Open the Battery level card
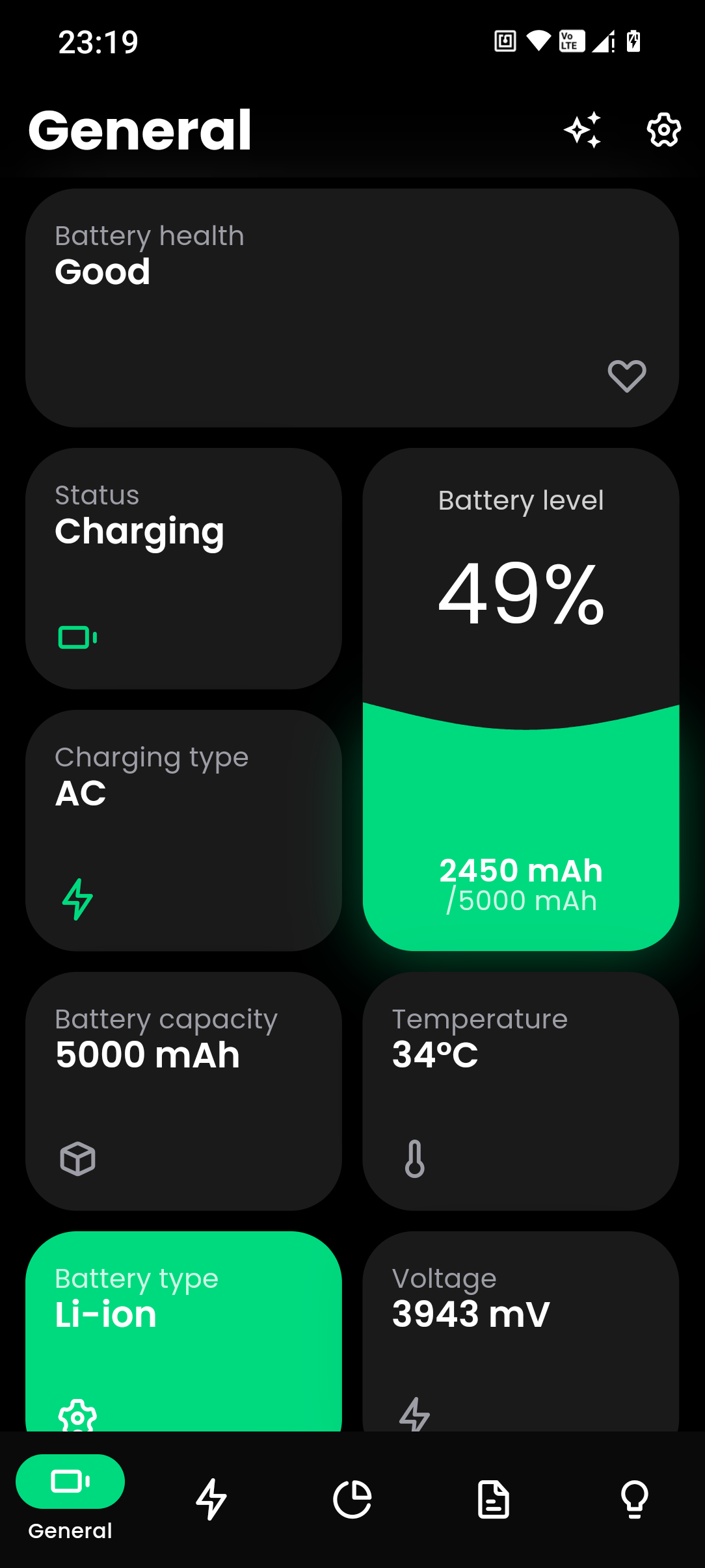This screenshot has width=705, height=1568. [521, 699]
